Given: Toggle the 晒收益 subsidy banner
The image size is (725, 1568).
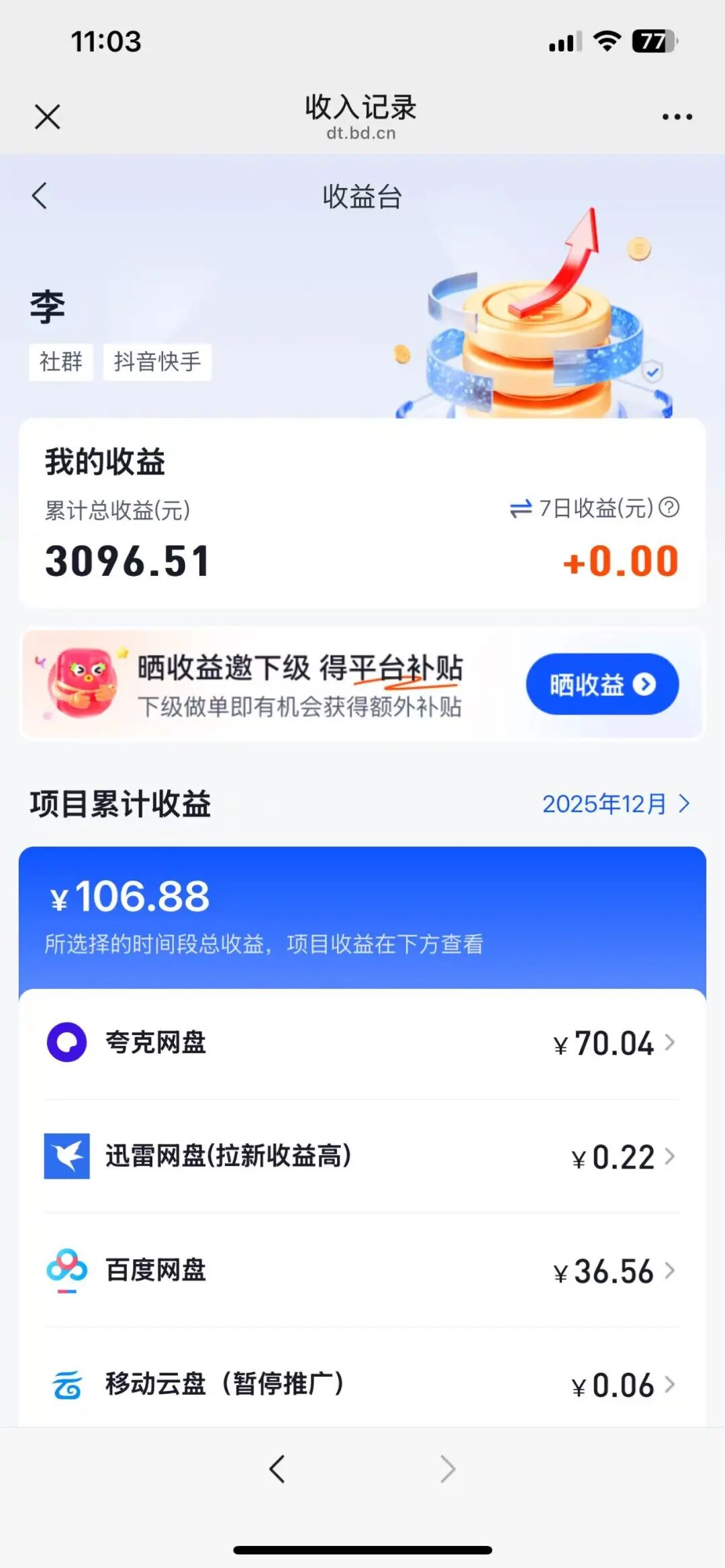Looking at the screenshot, I should pyautogui.click(x=600, y=683).
